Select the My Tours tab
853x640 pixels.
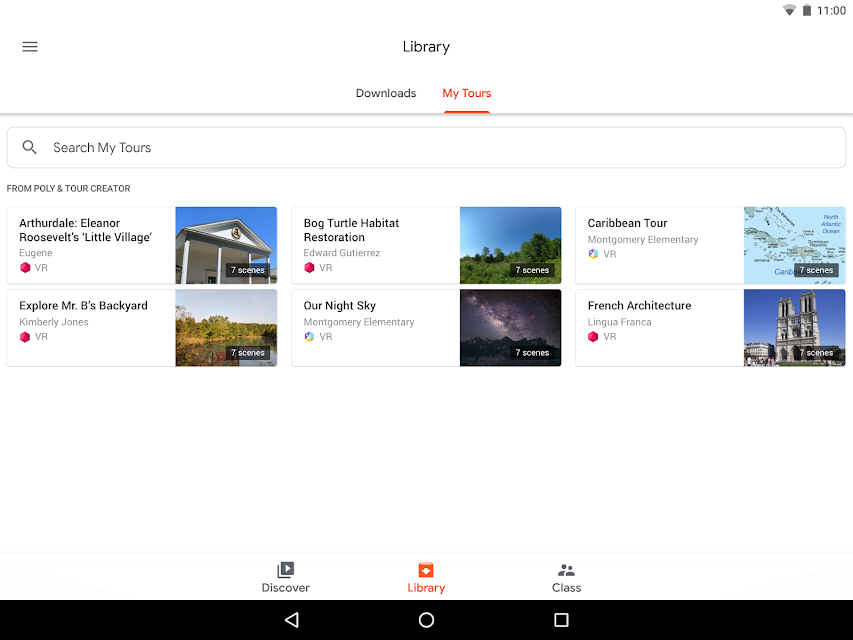[x=467, y=93]
